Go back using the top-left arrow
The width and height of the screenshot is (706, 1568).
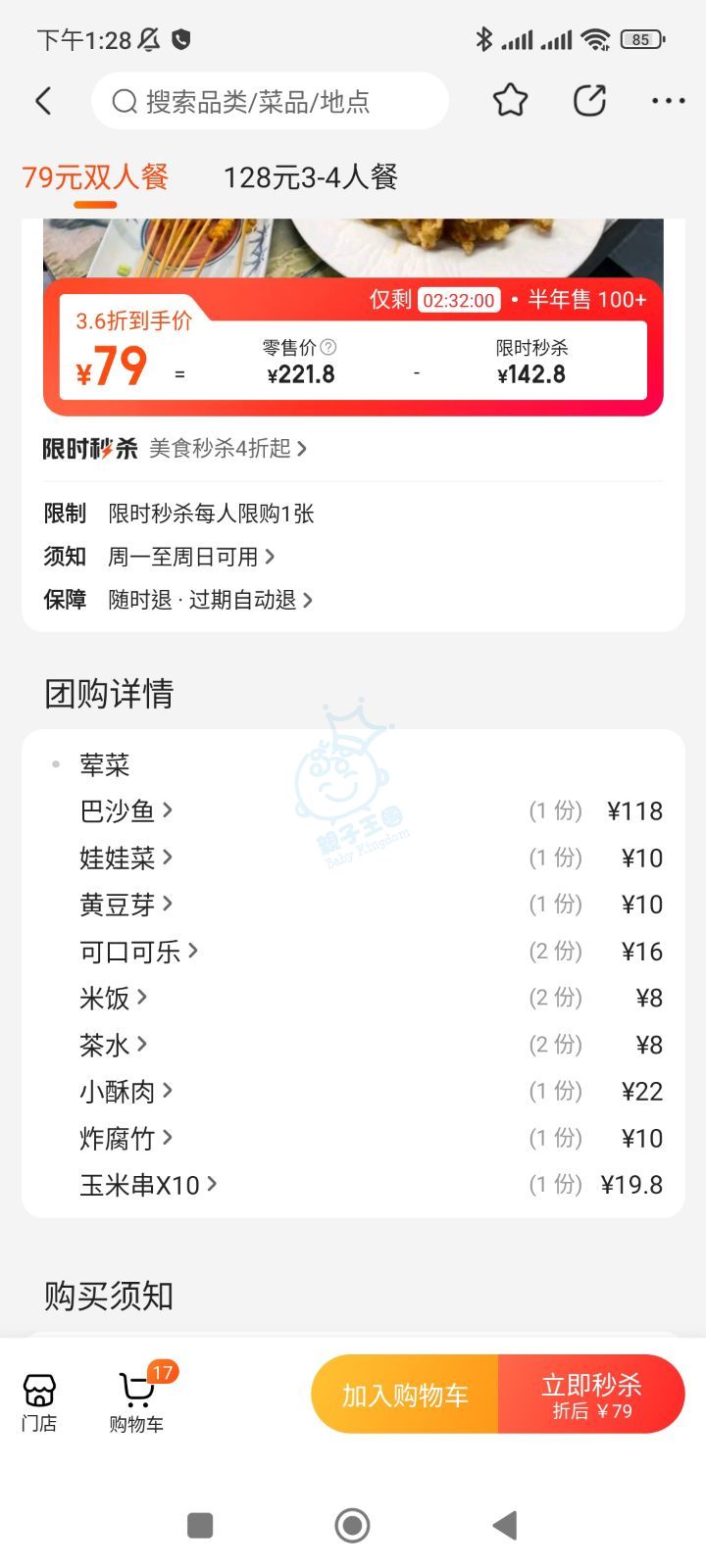tap(43, 101)
